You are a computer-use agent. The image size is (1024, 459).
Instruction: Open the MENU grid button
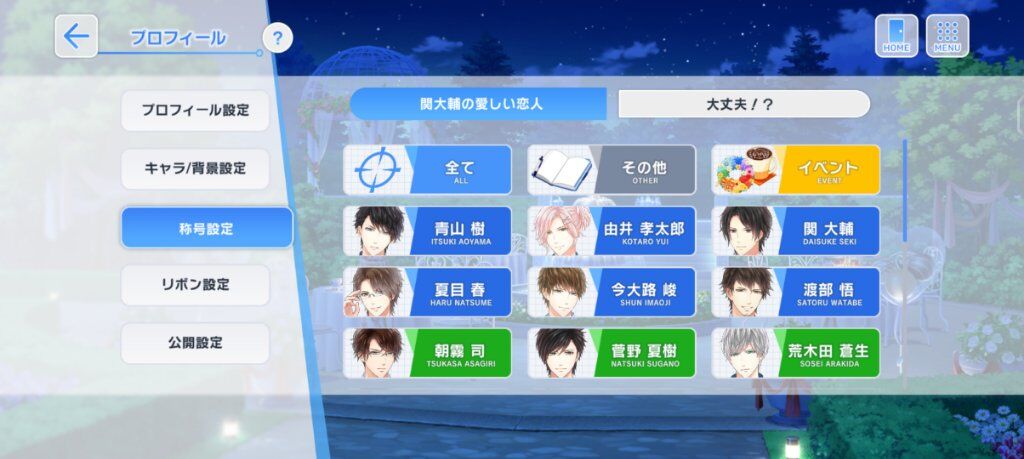[947, 36]
